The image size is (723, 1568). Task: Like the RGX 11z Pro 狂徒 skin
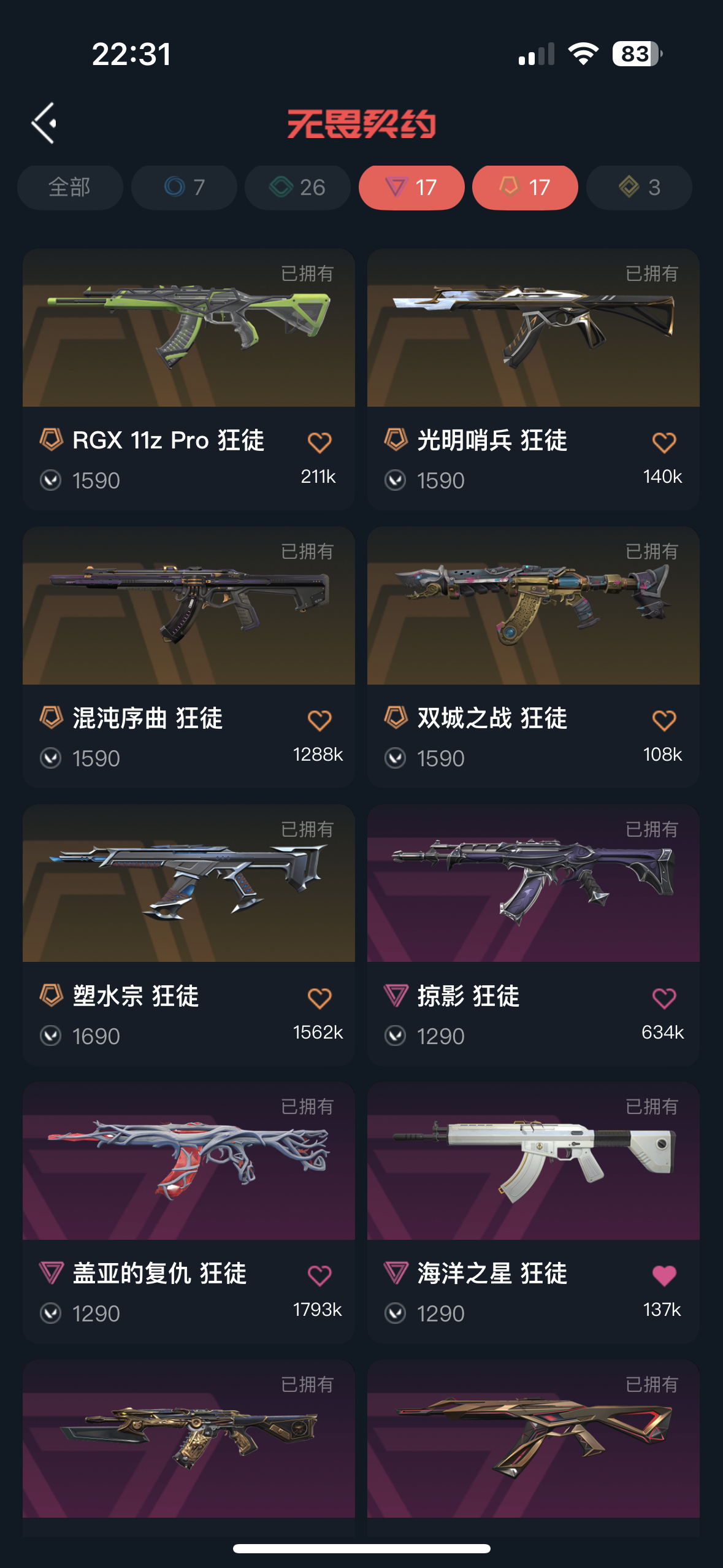click(319, 442)
